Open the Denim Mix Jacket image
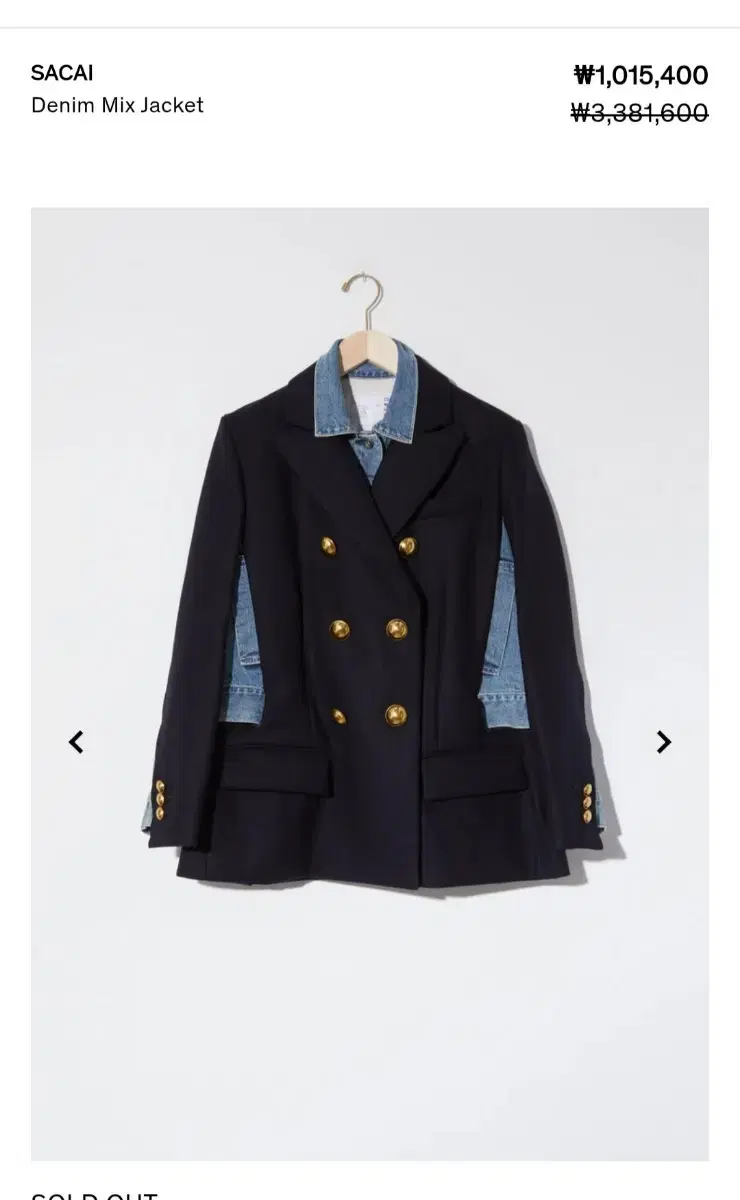 pos(370,684)
